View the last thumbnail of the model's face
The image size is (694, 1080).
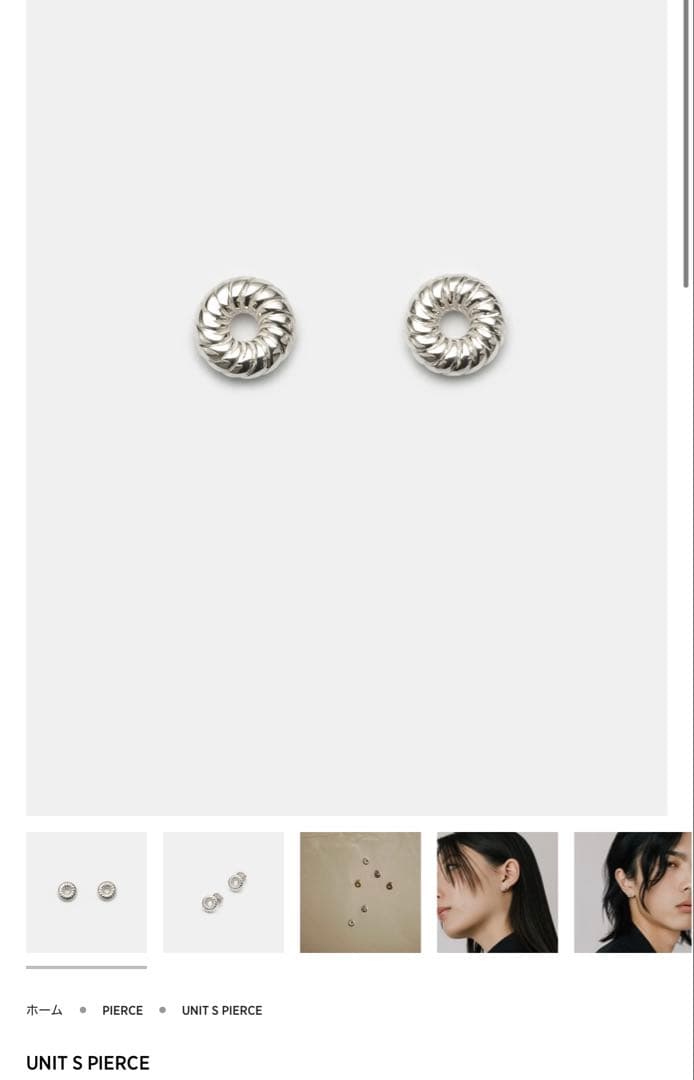coord(632,892)
